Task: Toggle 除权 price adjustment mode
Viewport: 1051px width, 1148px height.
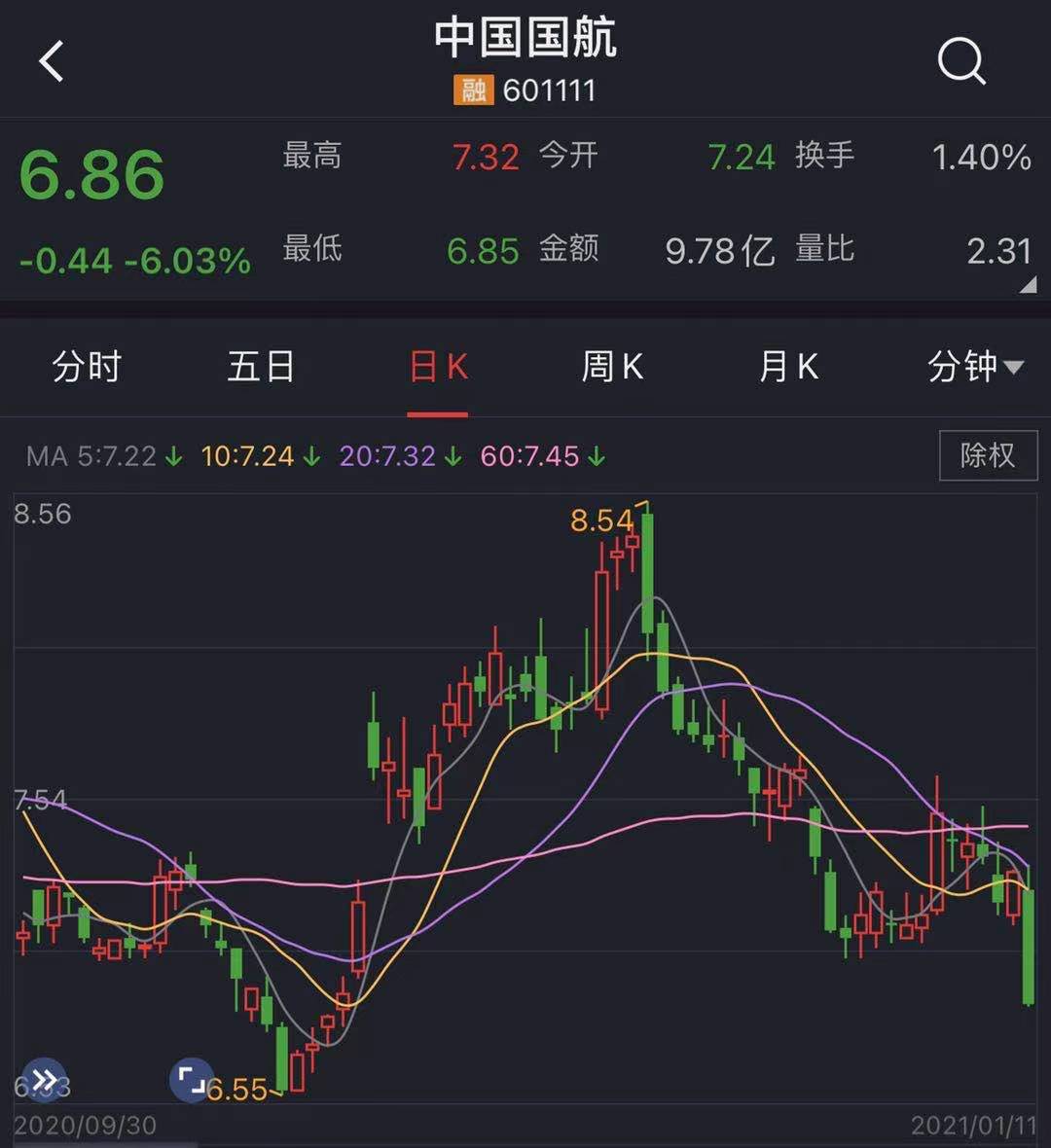Action: tap(987, 454)
